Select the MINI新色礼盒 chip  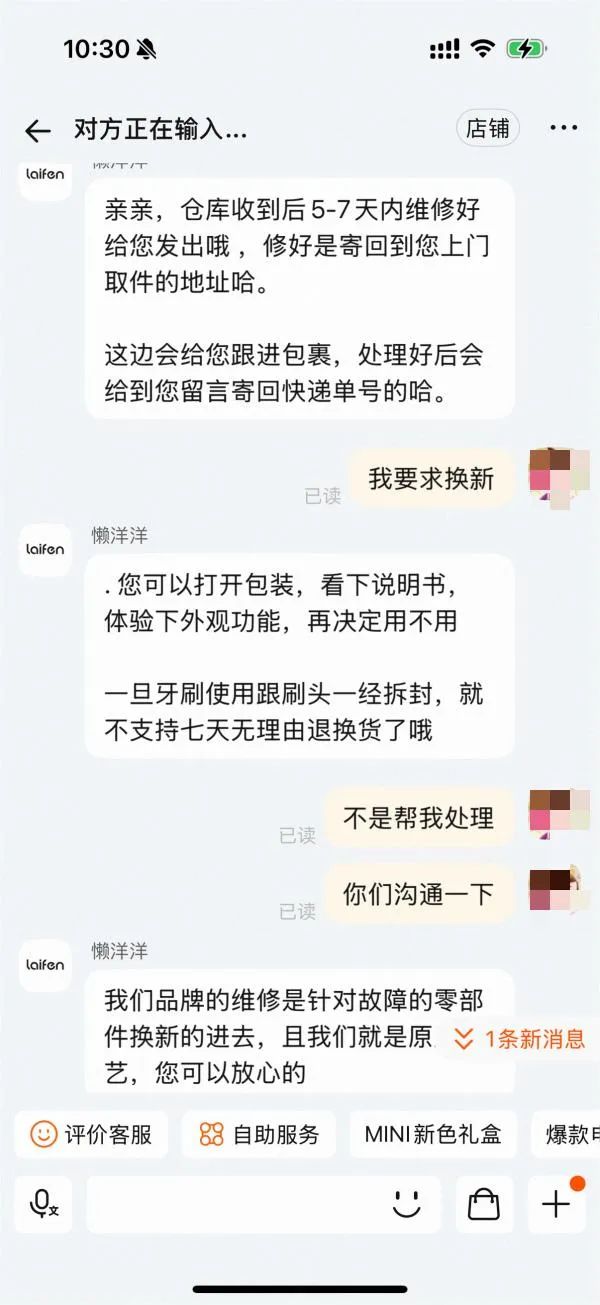(x=433, y=1134)
